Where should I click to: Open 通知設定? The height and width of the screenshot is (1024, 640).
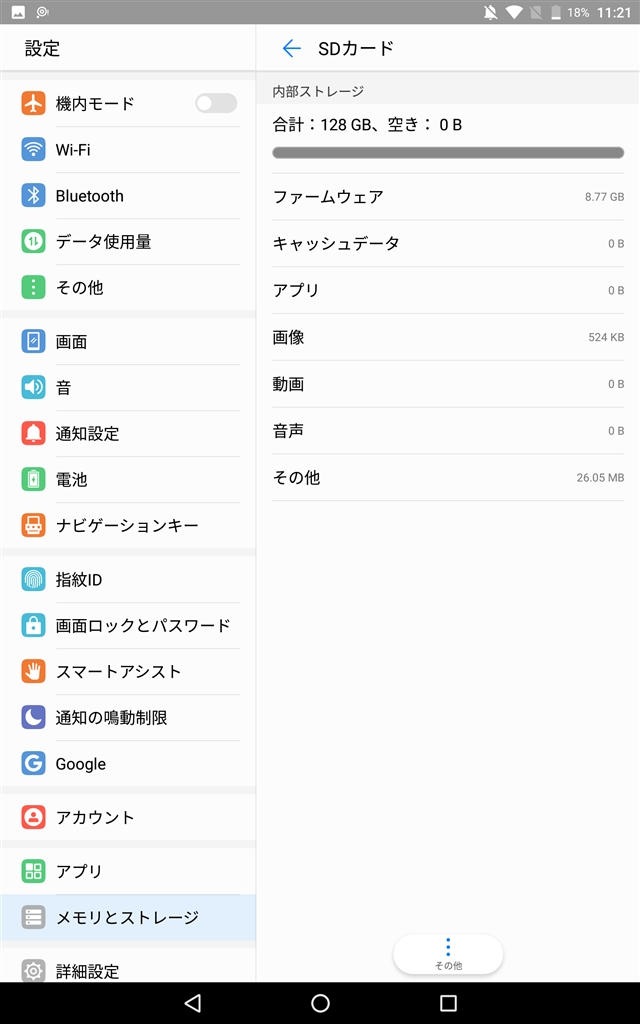(x=128, y=434)
